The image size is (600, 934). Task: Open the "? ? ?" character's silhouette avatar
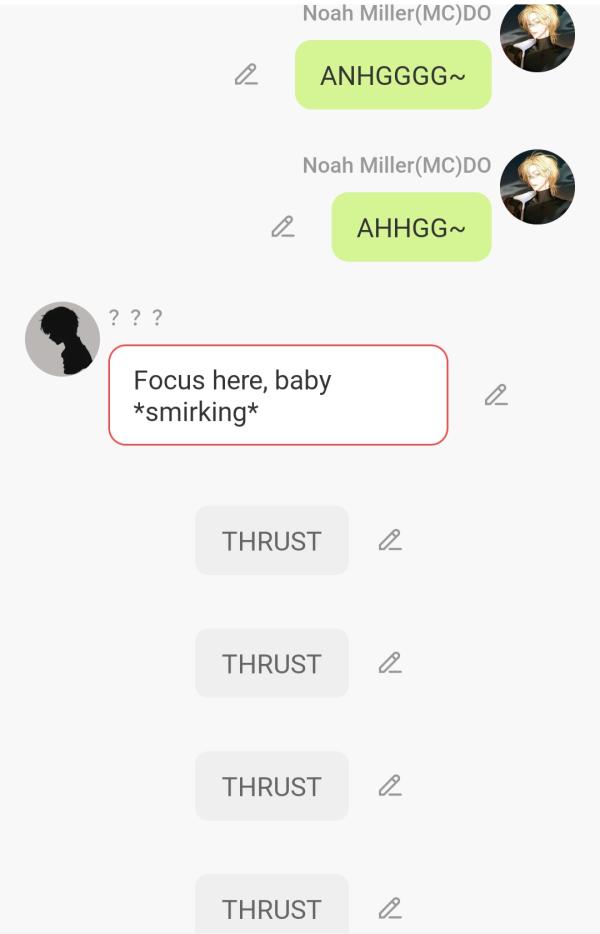tap(62, 339)
